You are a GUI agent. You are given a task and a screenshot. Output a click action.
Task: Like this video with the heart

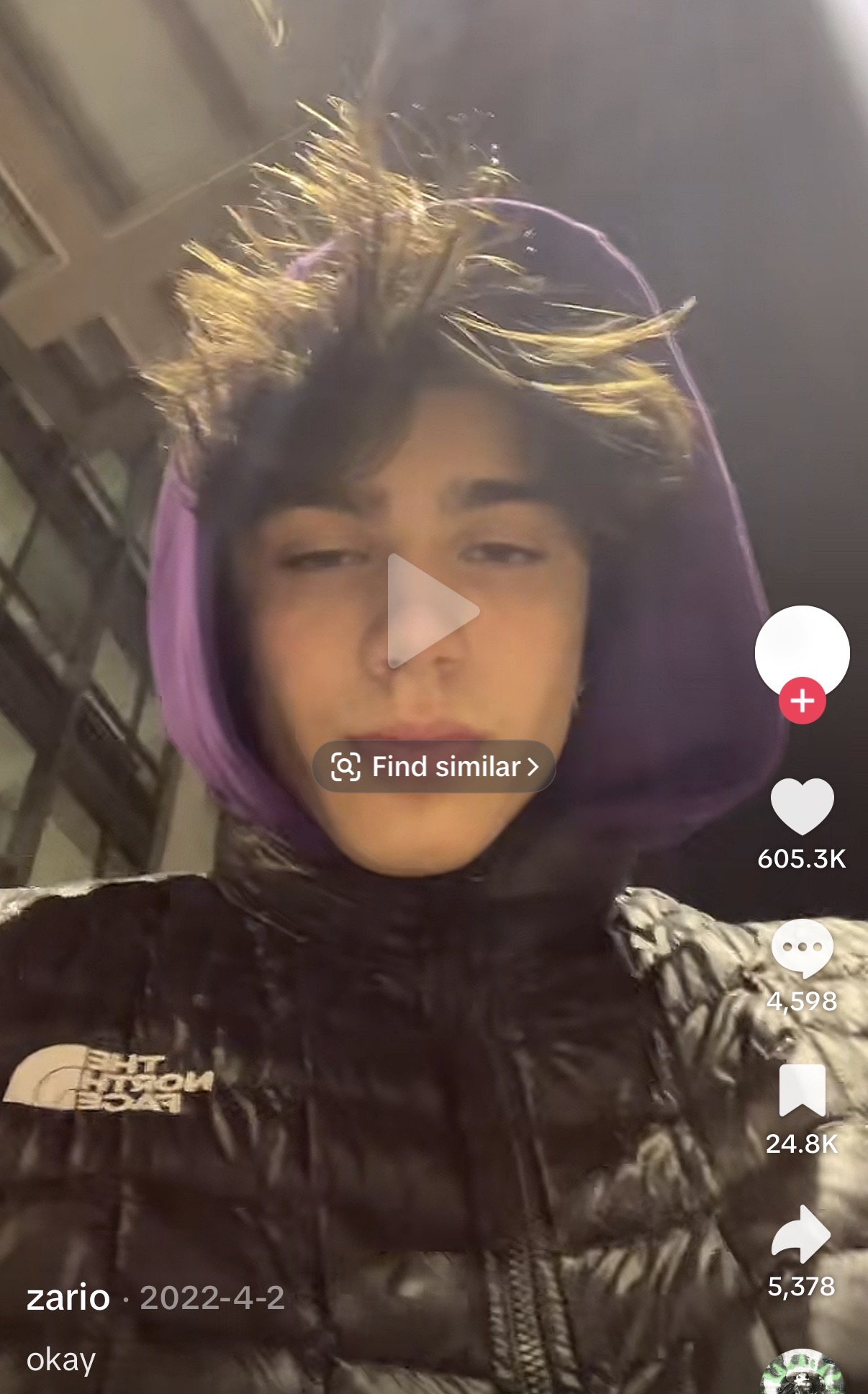pos(802,806)
